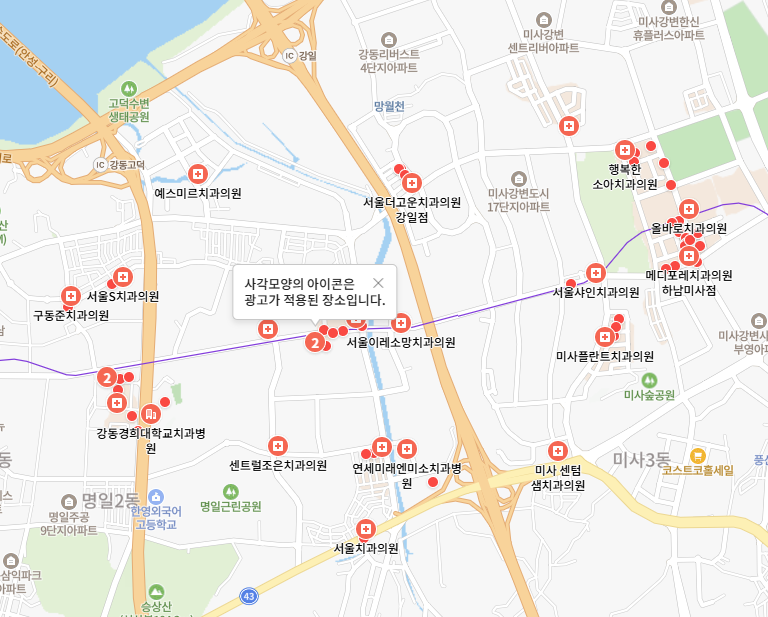Select the 예스미르치과의원 map marker
Screen dimensions: 768x617
coord(198,172)
